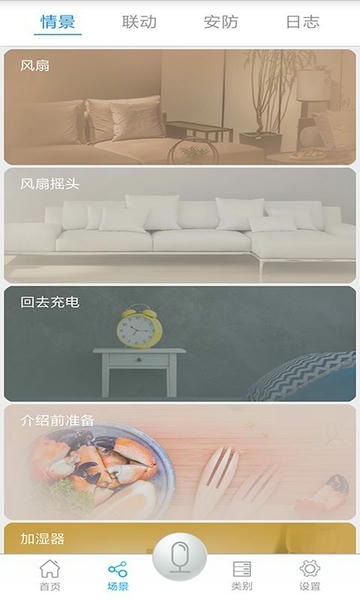Trigger the 回去充电 scene card

pos(180,344)
